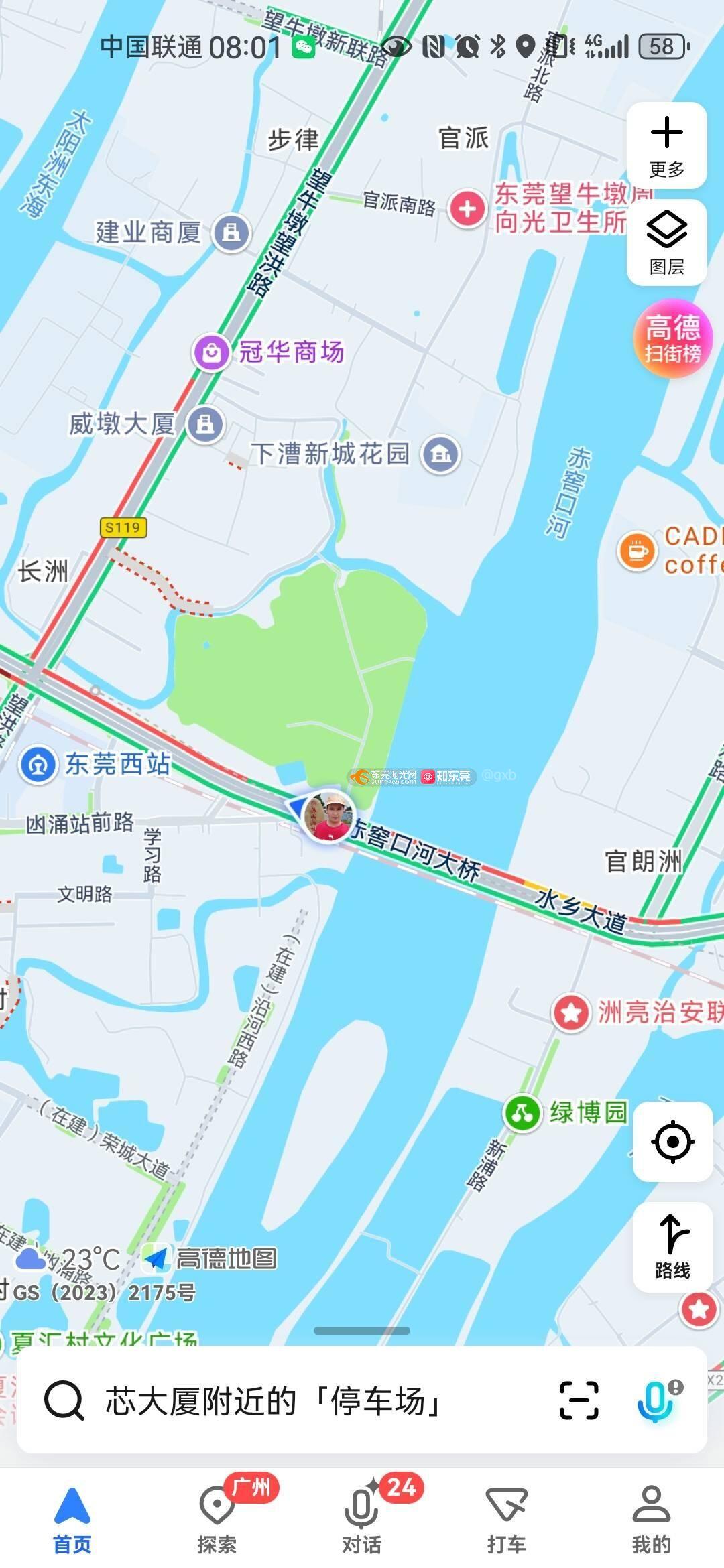The height and width of the screenshot is (1568, 724).
Task: Start voice search with the microphone
Action: coord(656,1400)
